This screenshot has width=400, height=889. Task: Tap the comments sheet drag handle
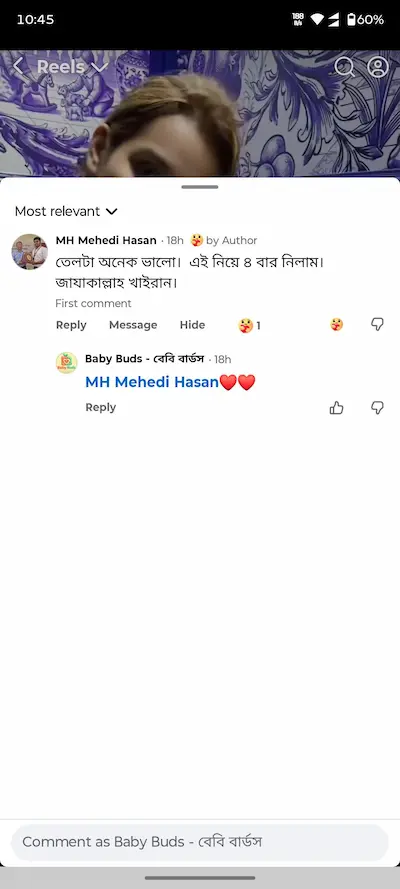tap(200, 187)
